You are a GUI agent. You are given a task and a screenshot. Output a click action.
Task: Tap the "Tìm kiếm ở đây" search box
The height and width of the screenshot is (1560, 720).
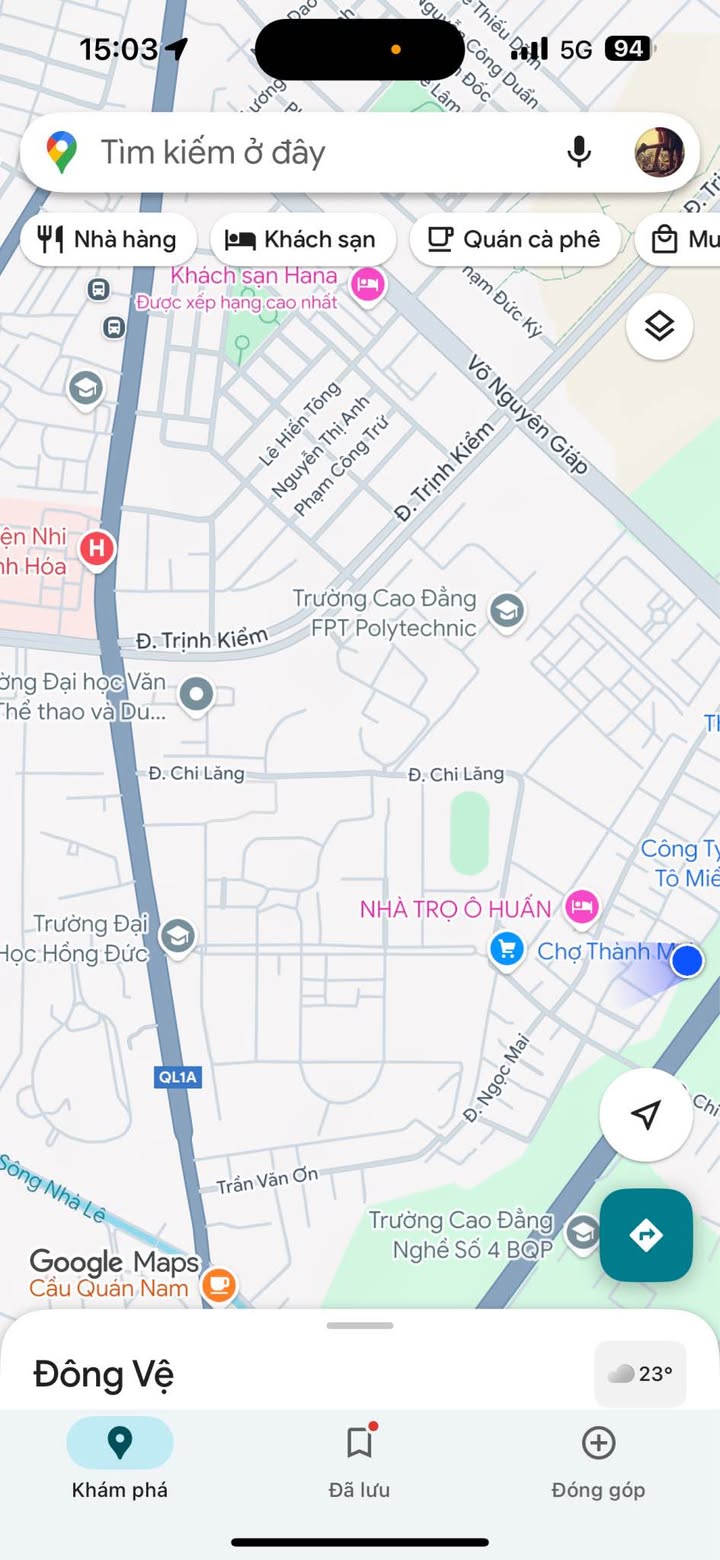tap(300, 153)
